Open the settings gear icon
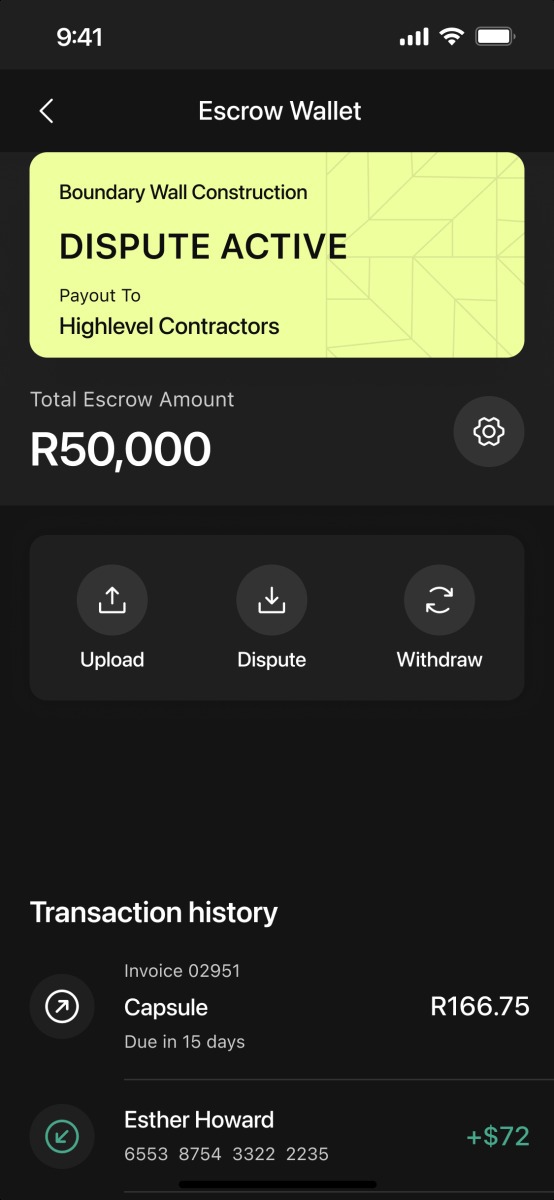 489,431
